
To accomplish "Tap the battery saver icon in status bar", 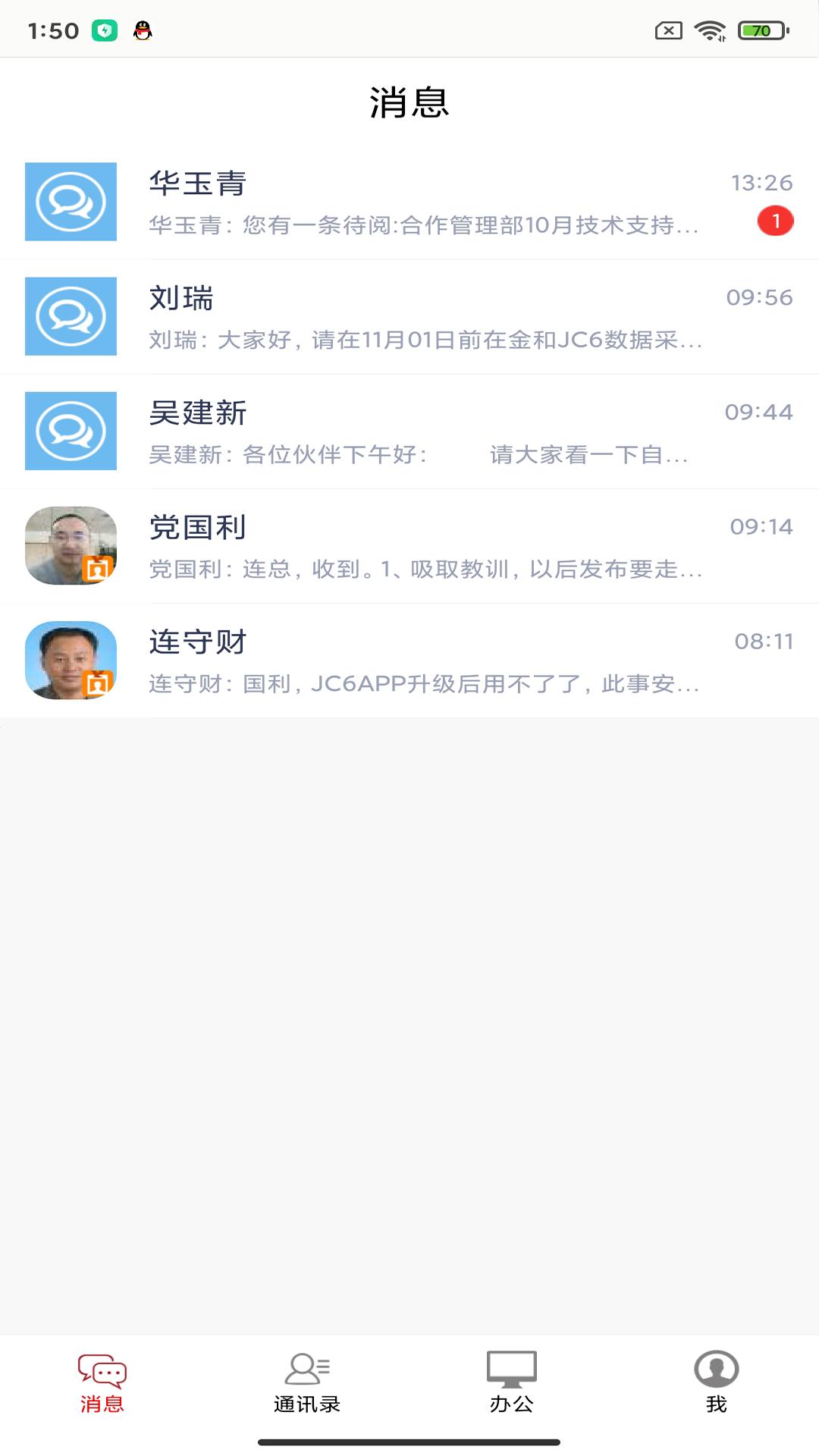I will click(105, 30).
